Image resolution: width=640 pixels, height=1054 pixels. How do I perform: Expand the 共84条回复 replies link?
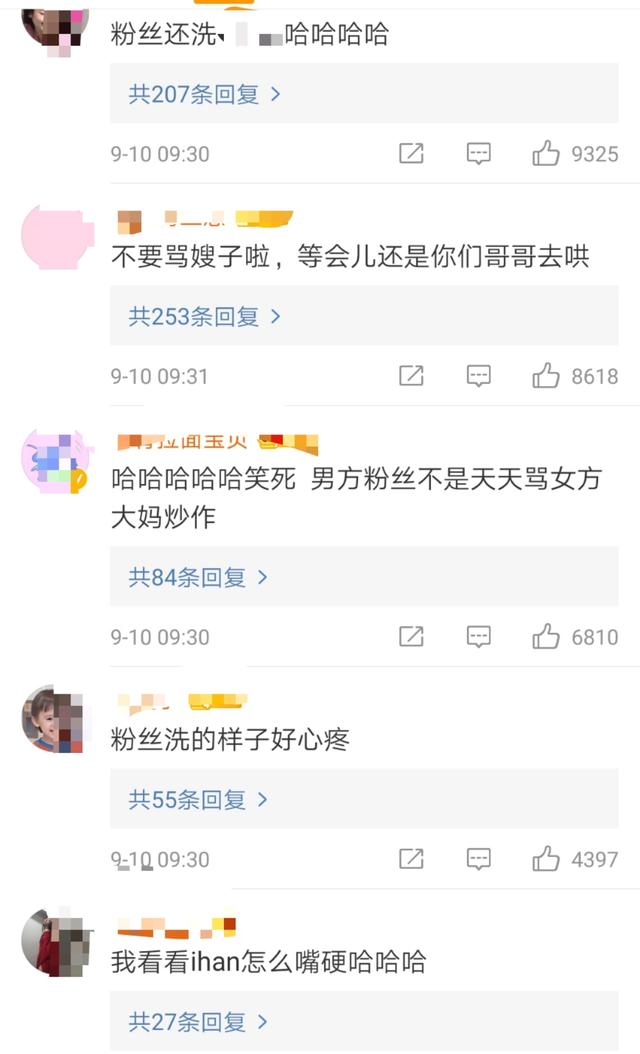pos(198,577)
